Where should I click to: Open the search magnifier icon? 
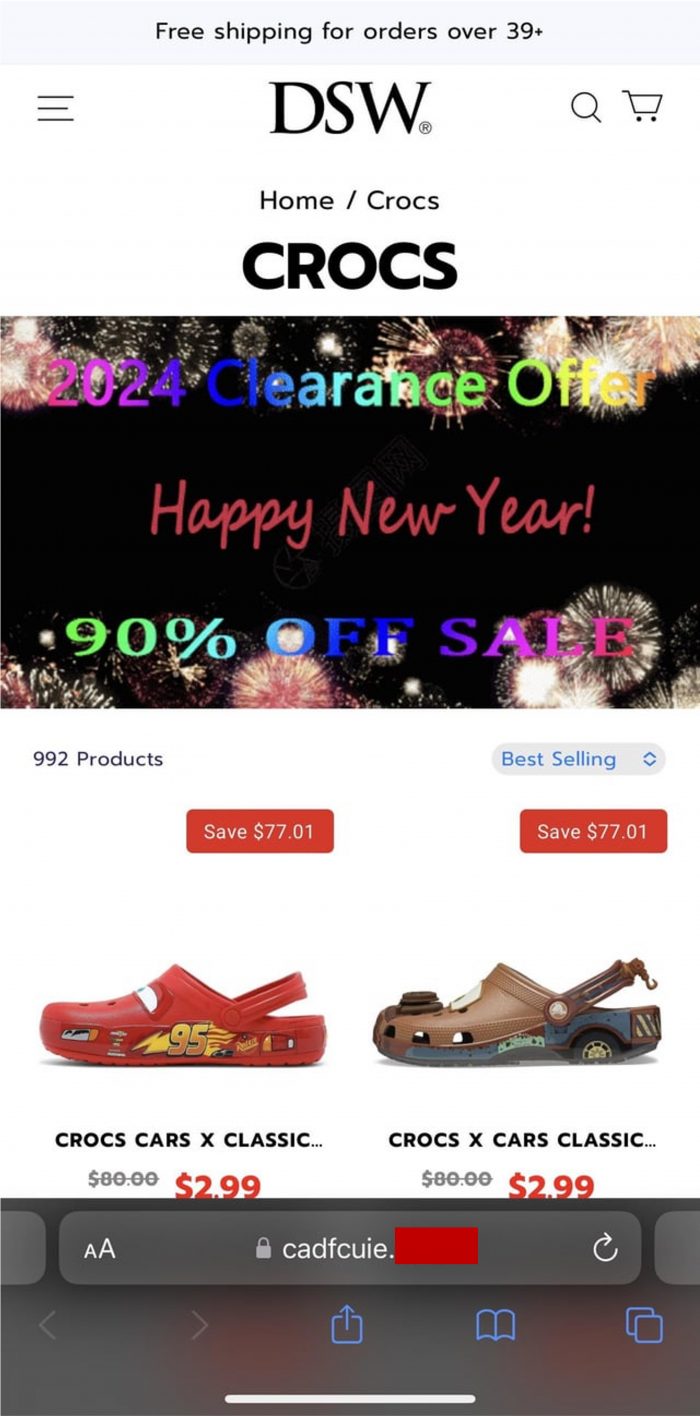coord(585,107)
